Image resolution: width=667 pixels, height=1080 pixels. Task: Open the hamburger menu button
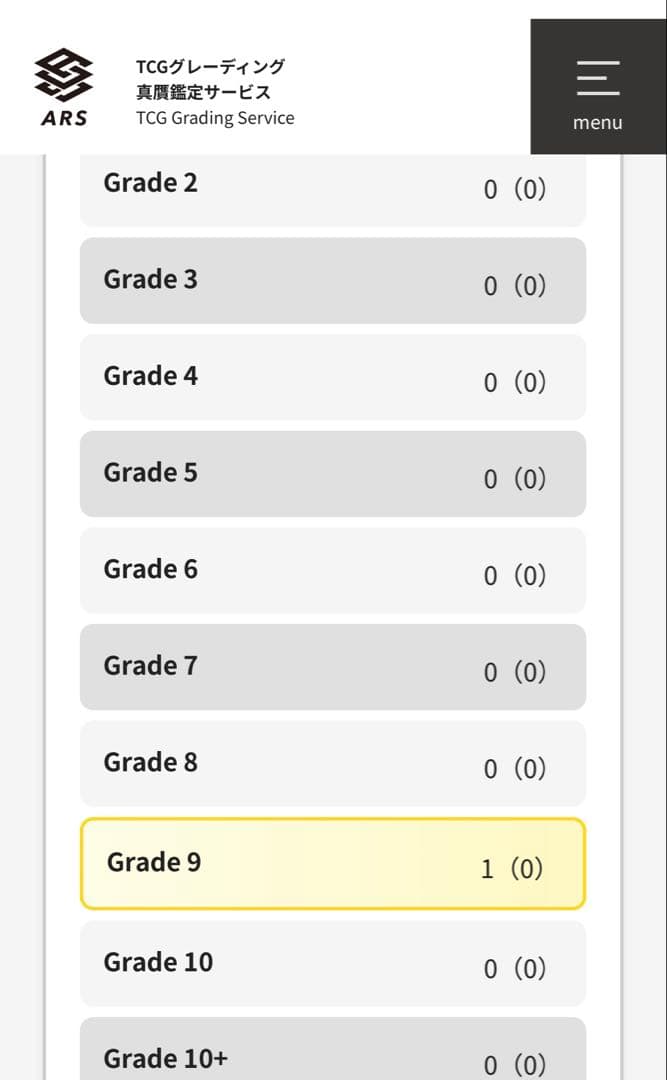tap(598, 87)
